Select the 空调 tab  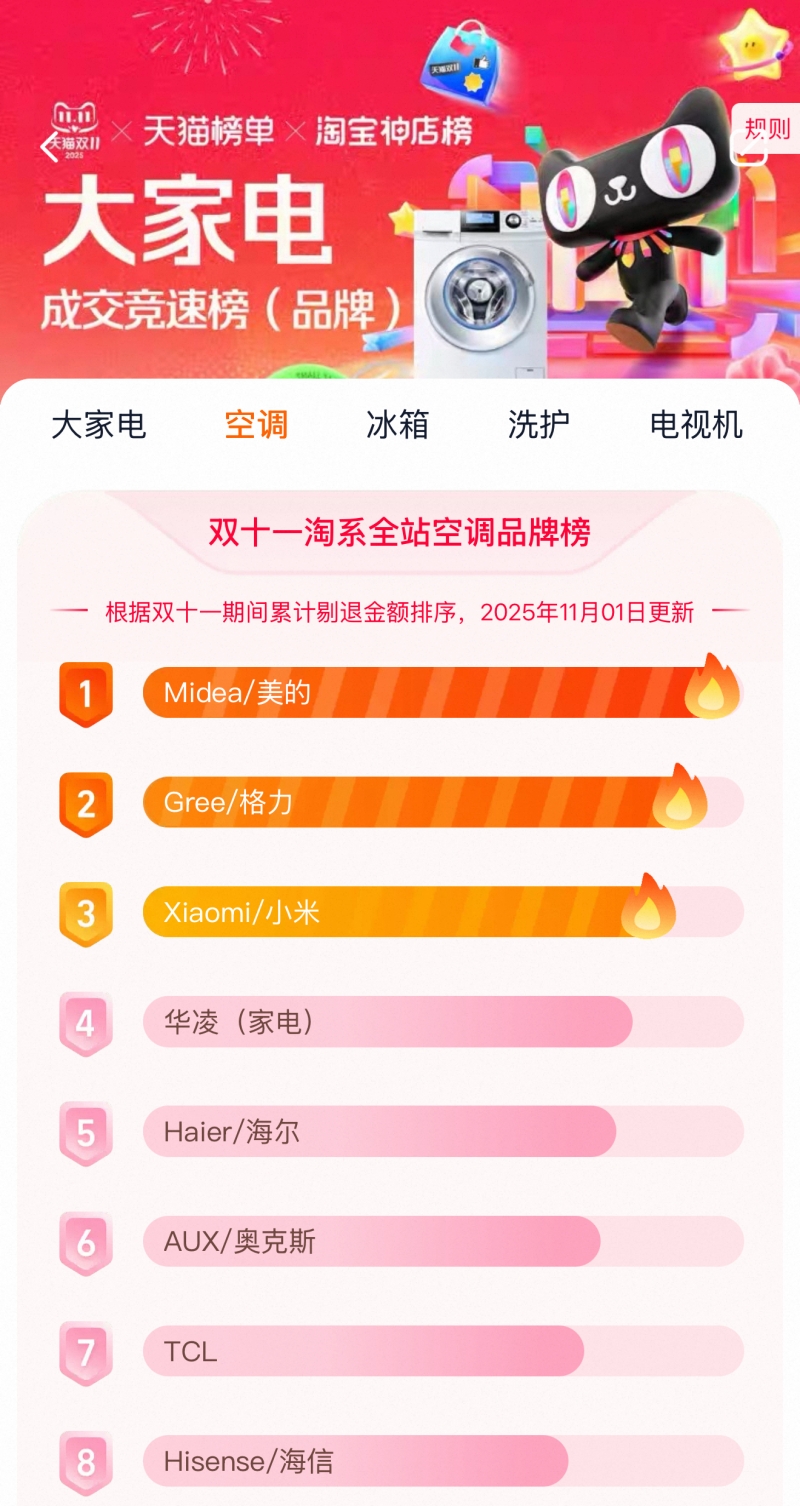(256, 425)
